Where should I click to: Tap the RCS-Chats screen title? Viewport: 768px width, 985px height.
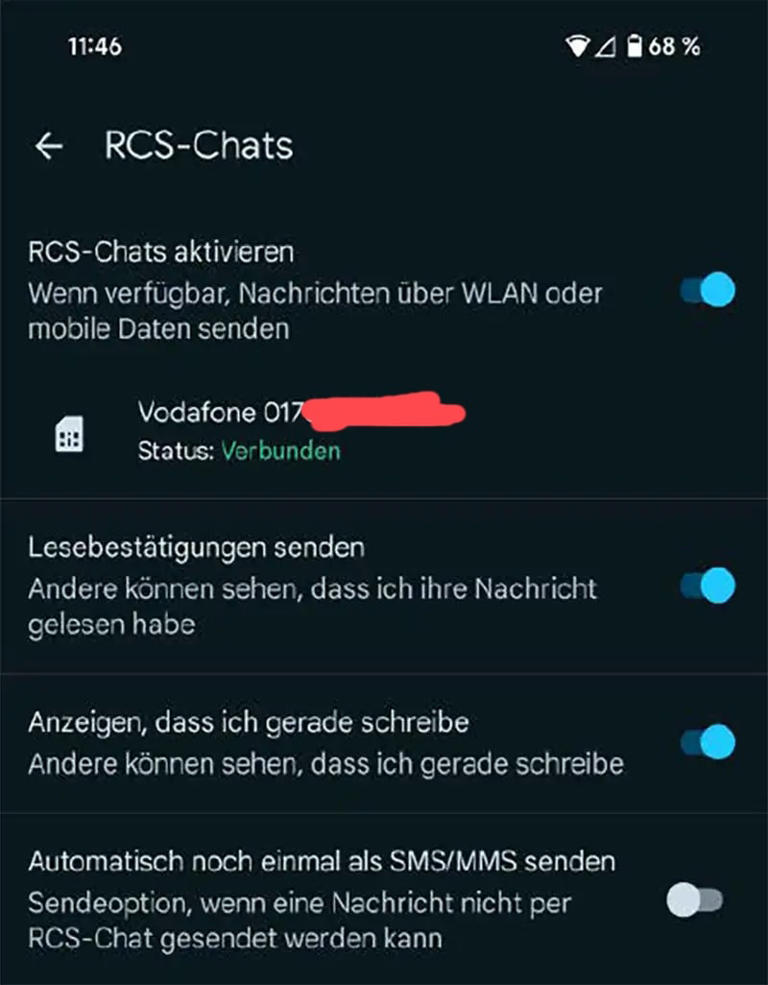point(196,146)
